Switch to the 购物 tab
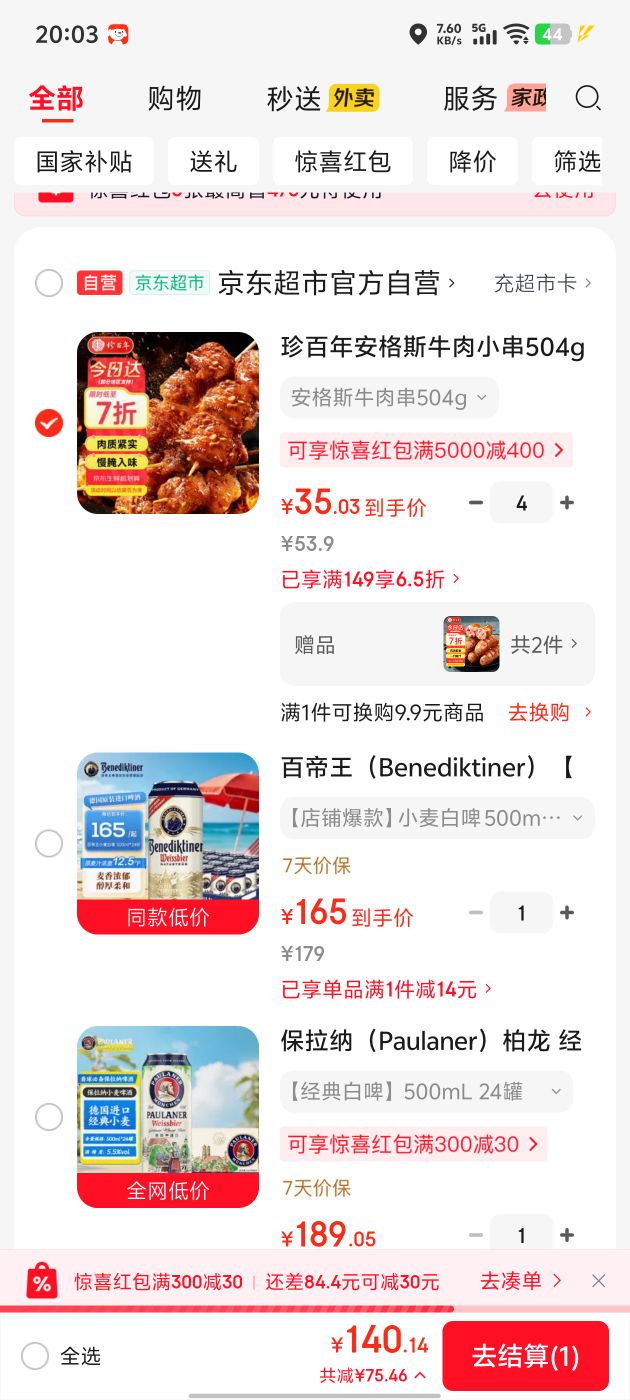 pyautogui.click(x=175, y=98)
